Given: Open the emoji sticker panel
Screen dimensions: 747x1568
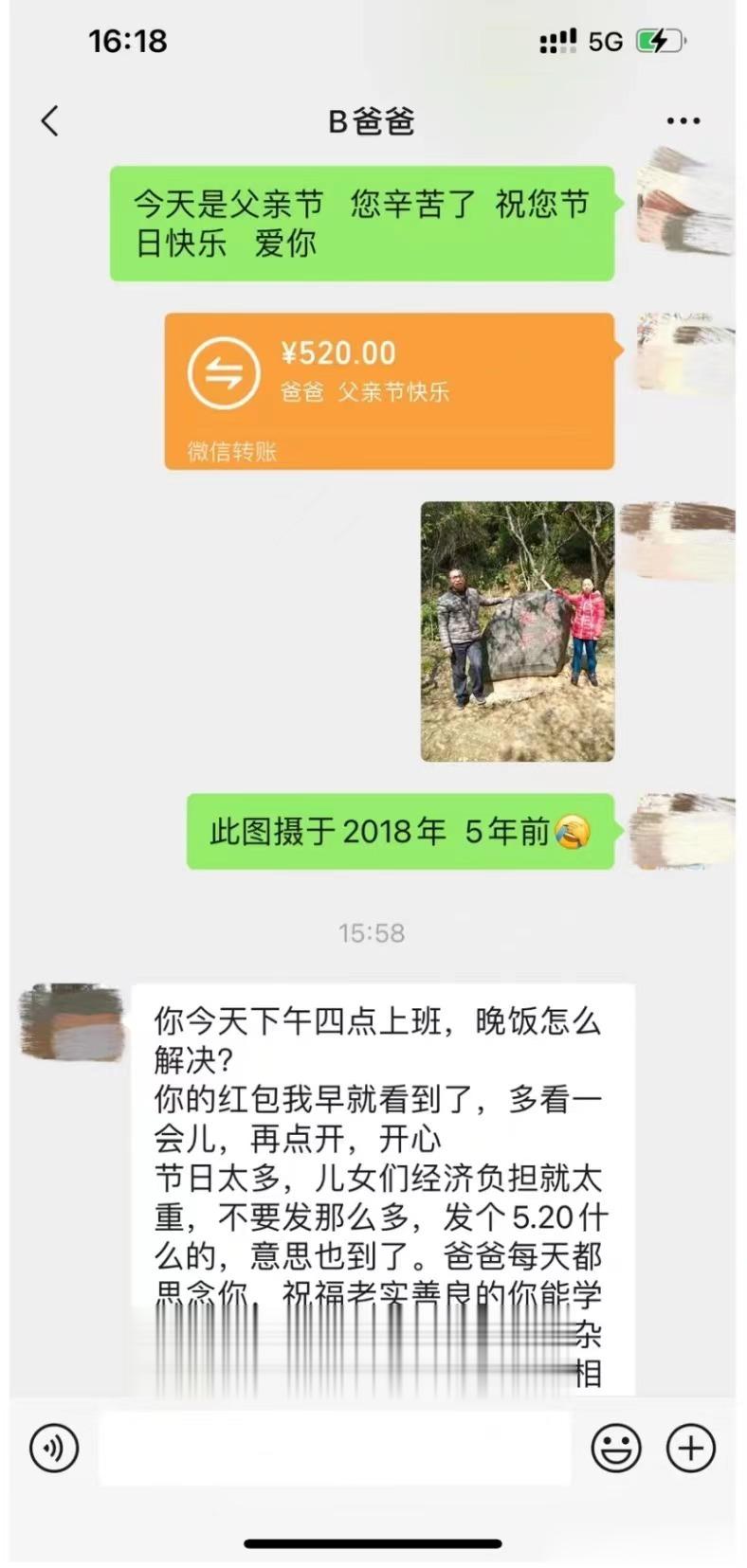Looking at the screenshot, I should 616,1448.
